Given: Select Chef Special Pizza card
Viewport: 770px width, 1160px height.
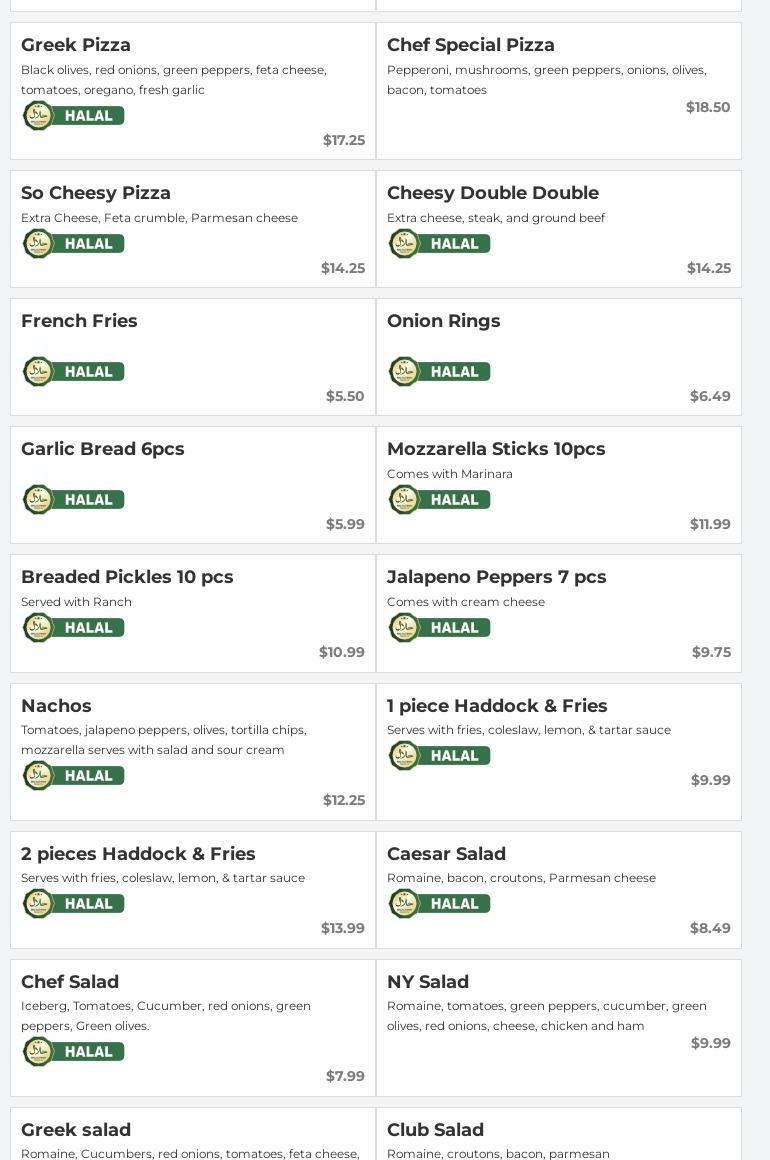Looking at the screenshot, I should tap(559, 91).
